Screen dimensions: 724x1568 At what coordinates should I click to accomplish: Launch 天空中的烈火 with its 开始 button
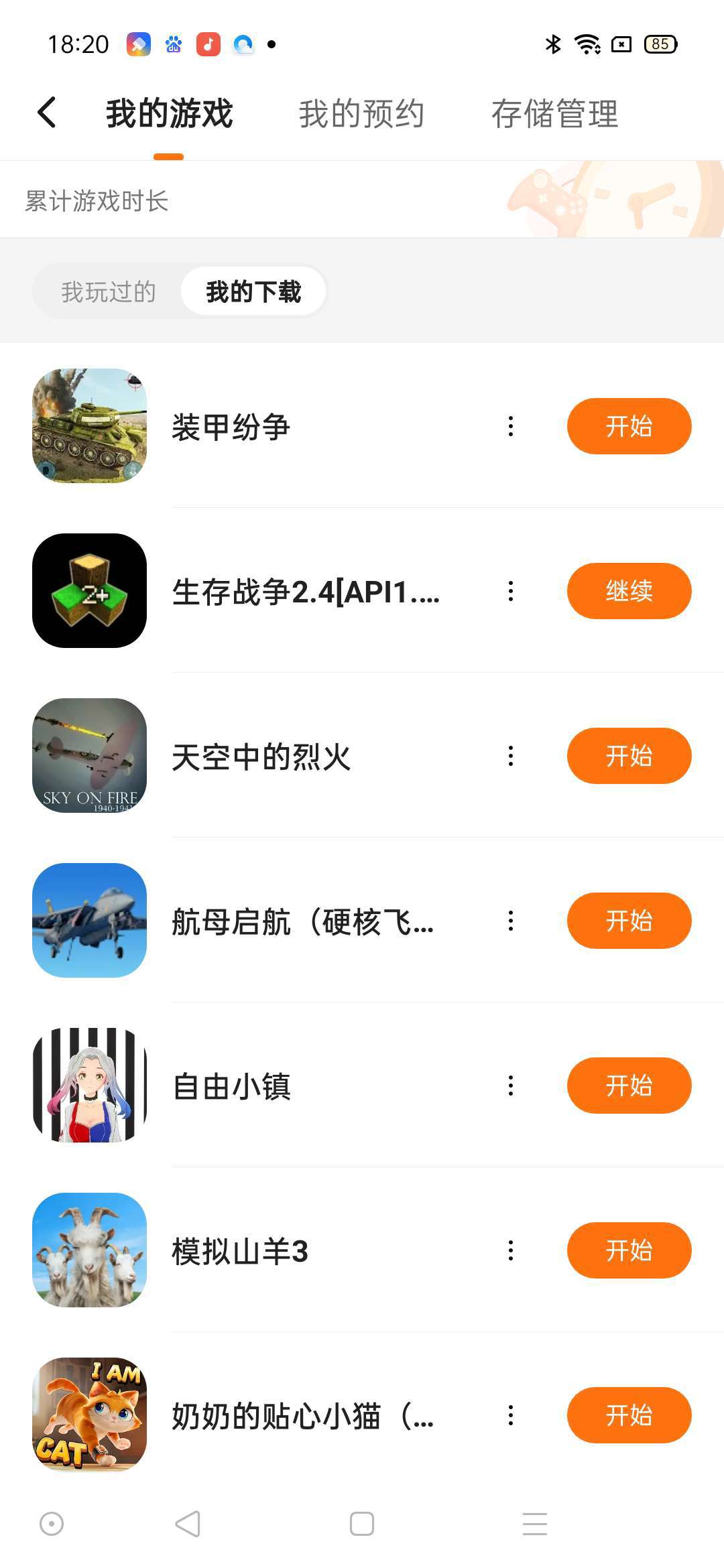point(629,756)
